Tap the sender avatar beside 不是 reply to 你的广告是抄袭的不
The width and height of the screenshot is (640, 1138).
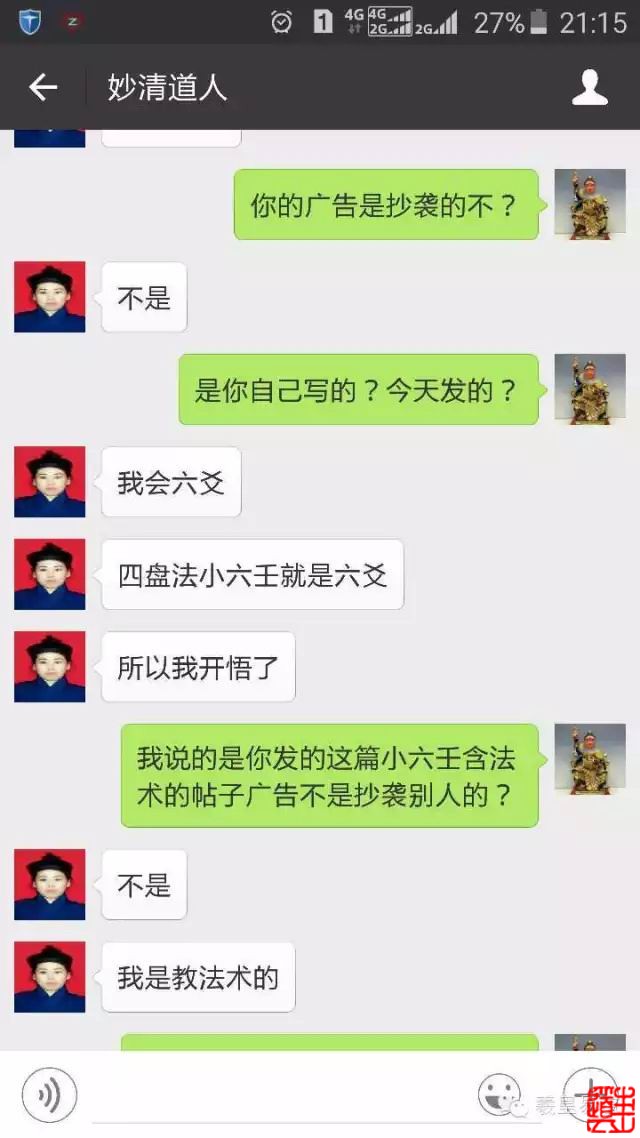49,297
